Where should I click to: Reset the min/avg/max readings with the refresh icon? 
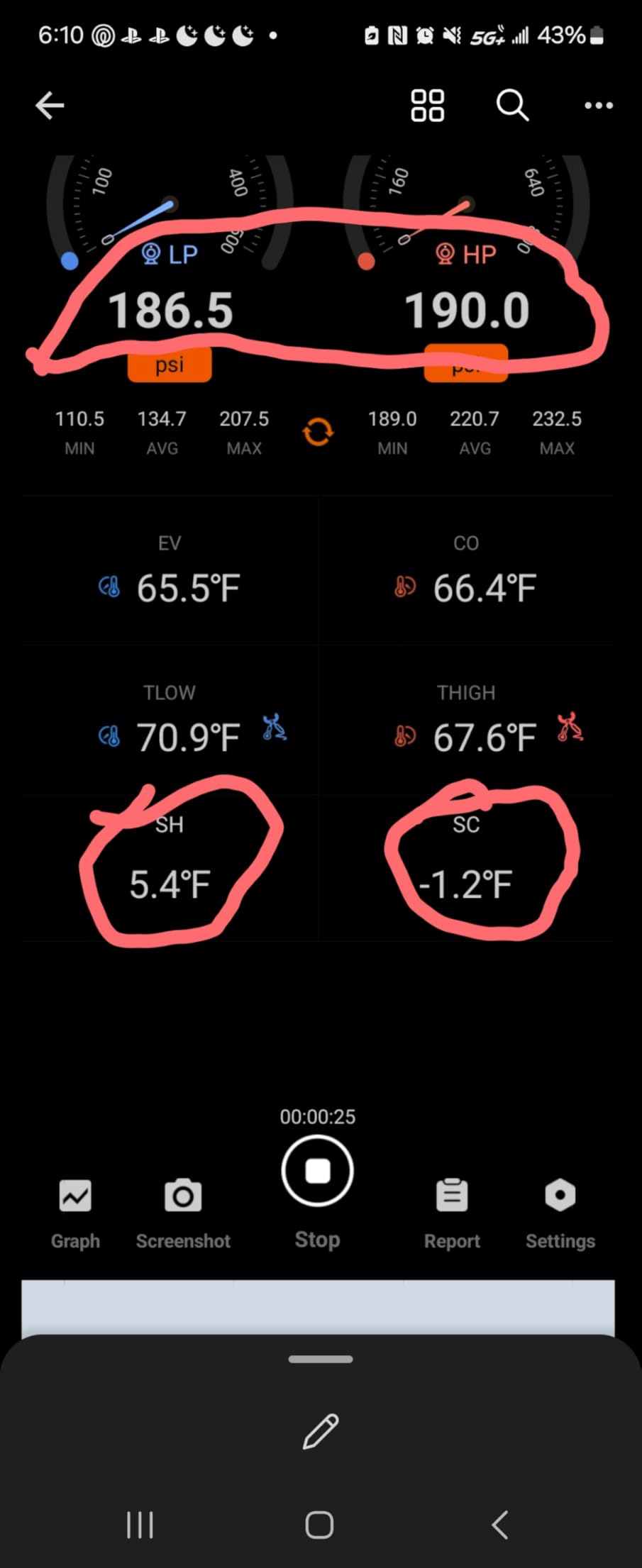[x=318, y=431]
